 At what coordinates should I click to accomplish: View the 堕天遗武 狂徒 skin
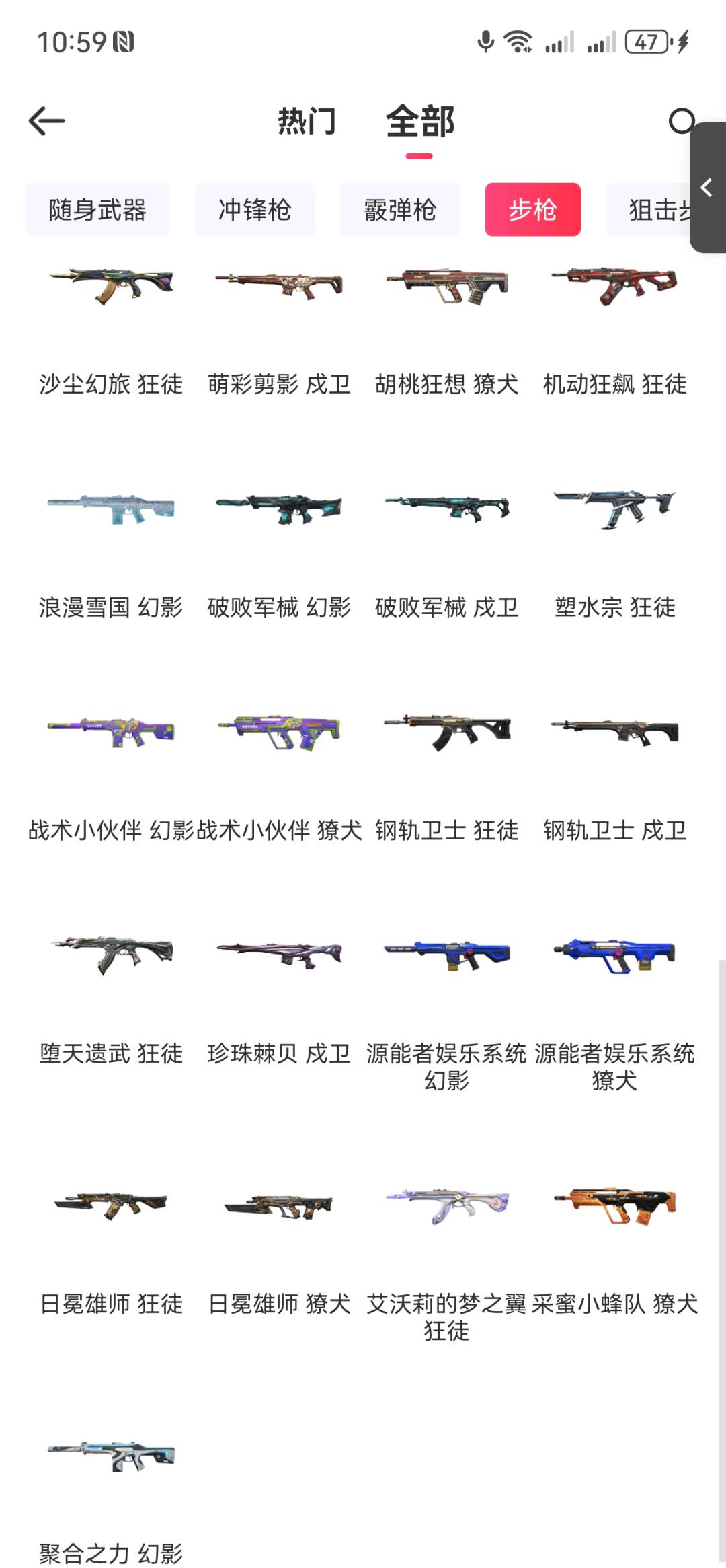pos(111,955)
